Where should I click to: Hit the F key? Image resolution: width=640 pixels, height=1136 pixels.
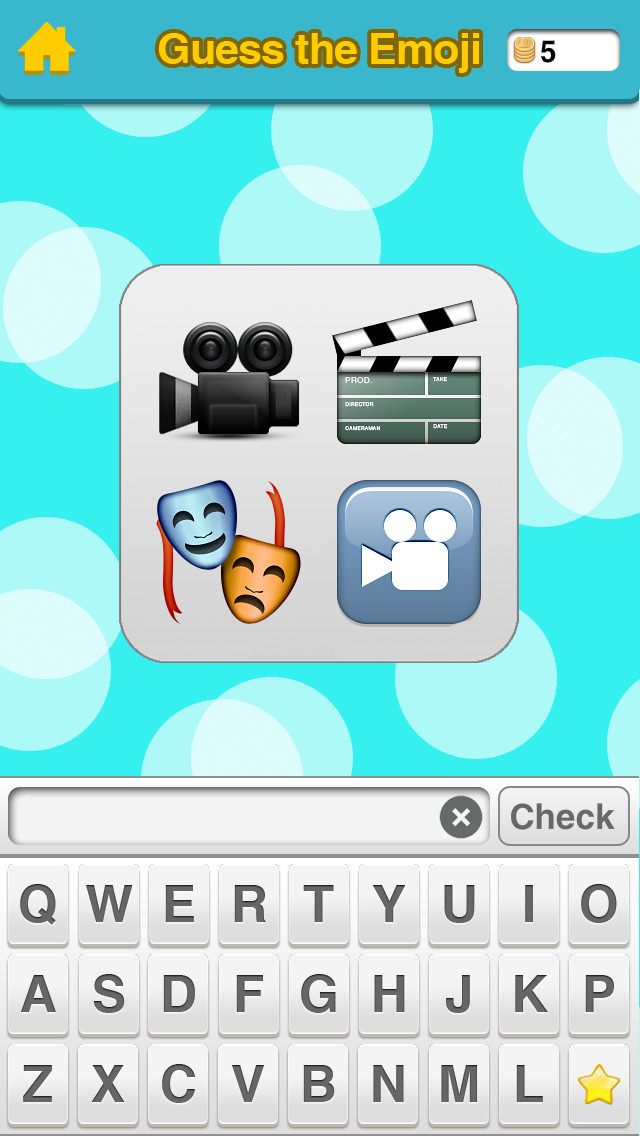(249, 994)
